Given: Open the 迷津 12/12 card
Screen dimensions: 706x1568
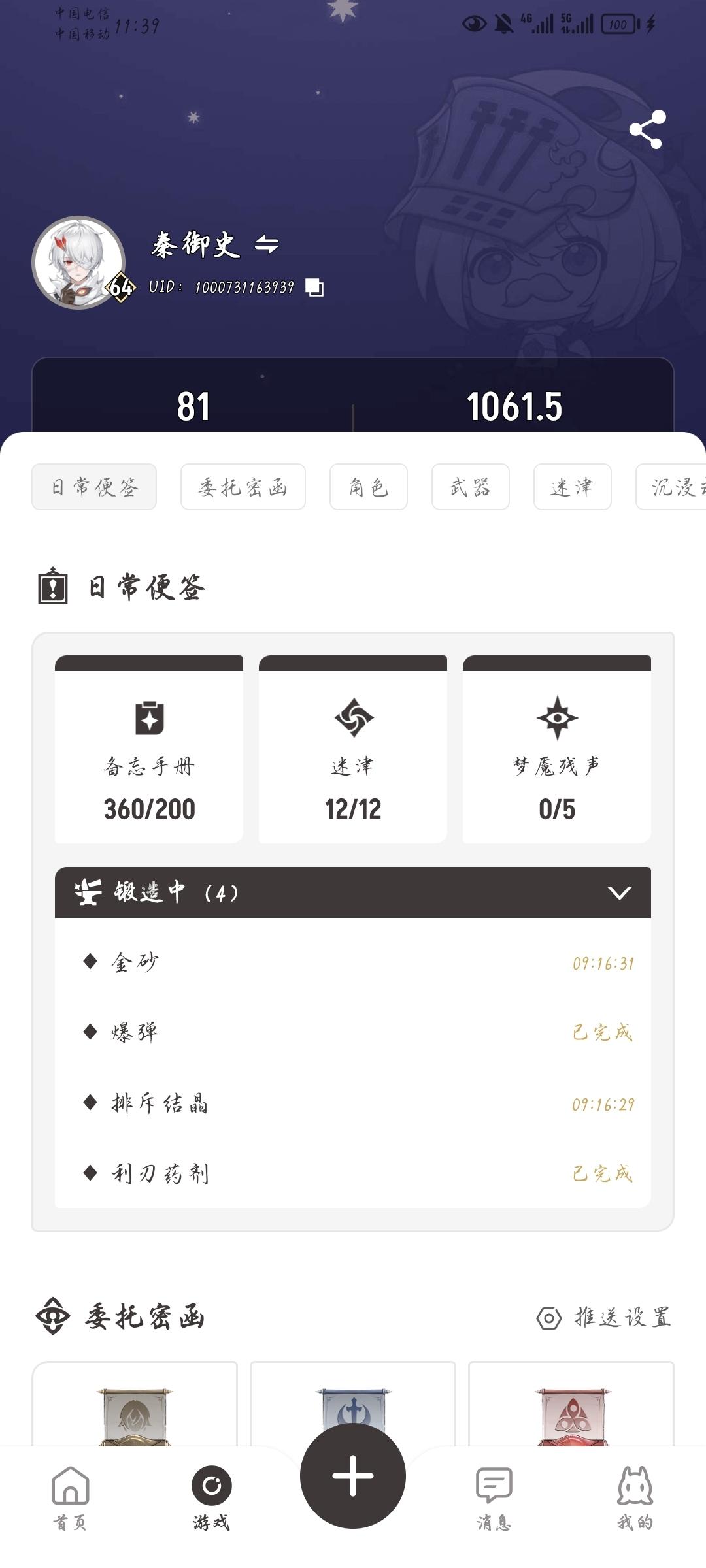Looking at the screenshot, I should click(x=353, y=750).
